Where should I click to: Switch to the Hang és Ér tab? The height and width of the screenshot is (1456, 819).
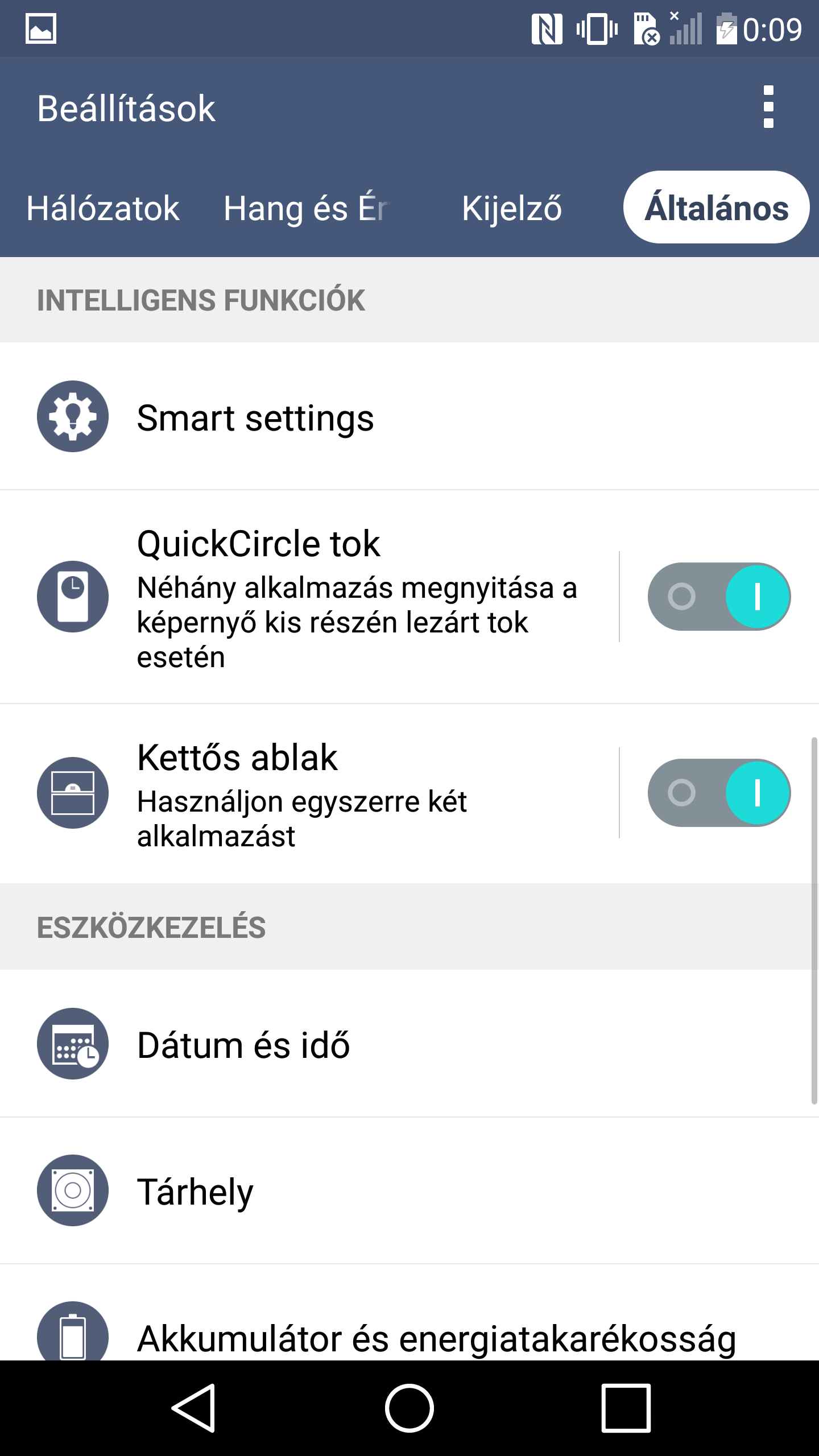pyautogui.click(x=305, y=208)
